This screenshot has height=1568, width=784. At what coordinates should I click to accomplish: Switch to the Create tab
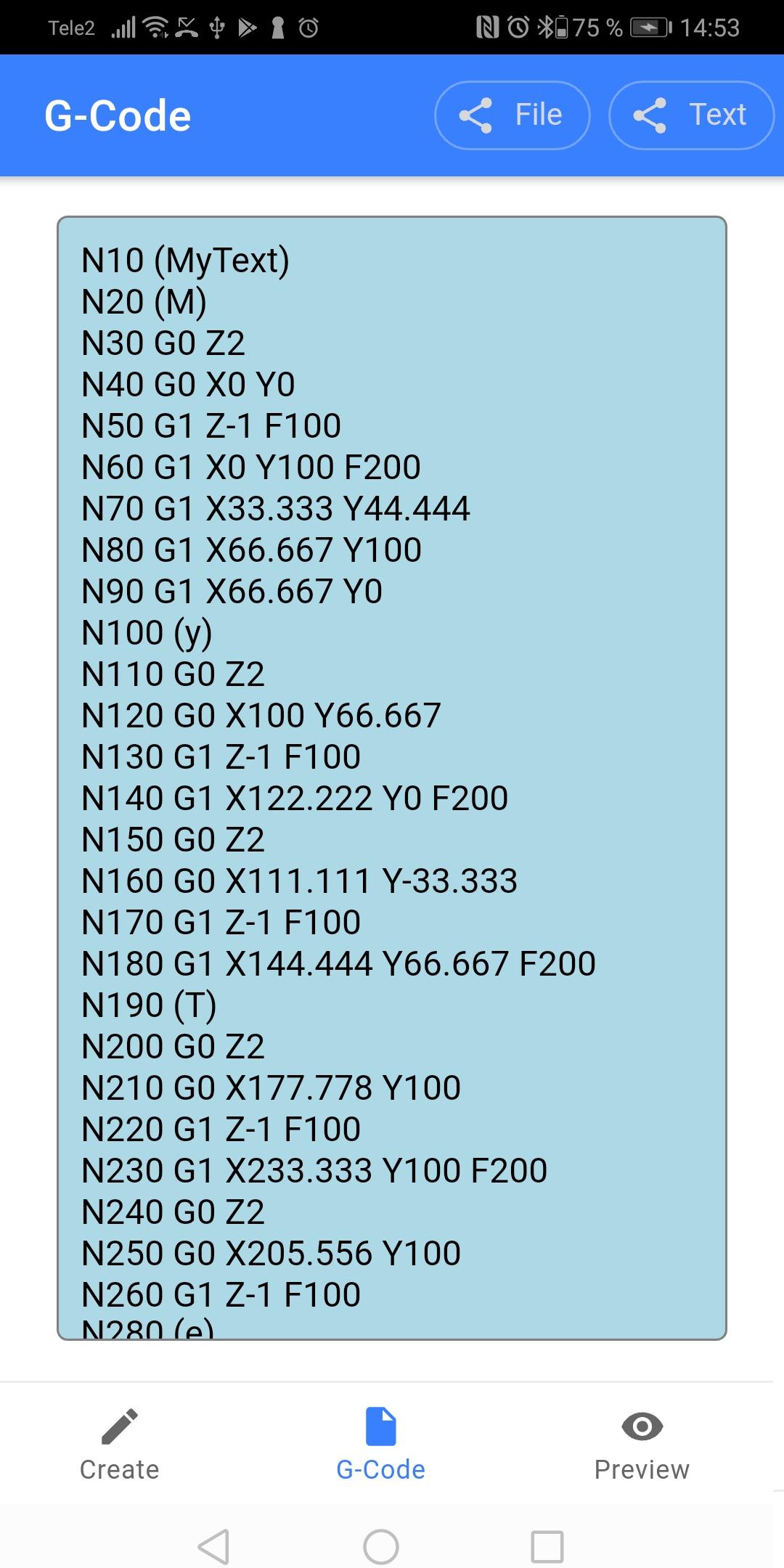[120, 1445]
